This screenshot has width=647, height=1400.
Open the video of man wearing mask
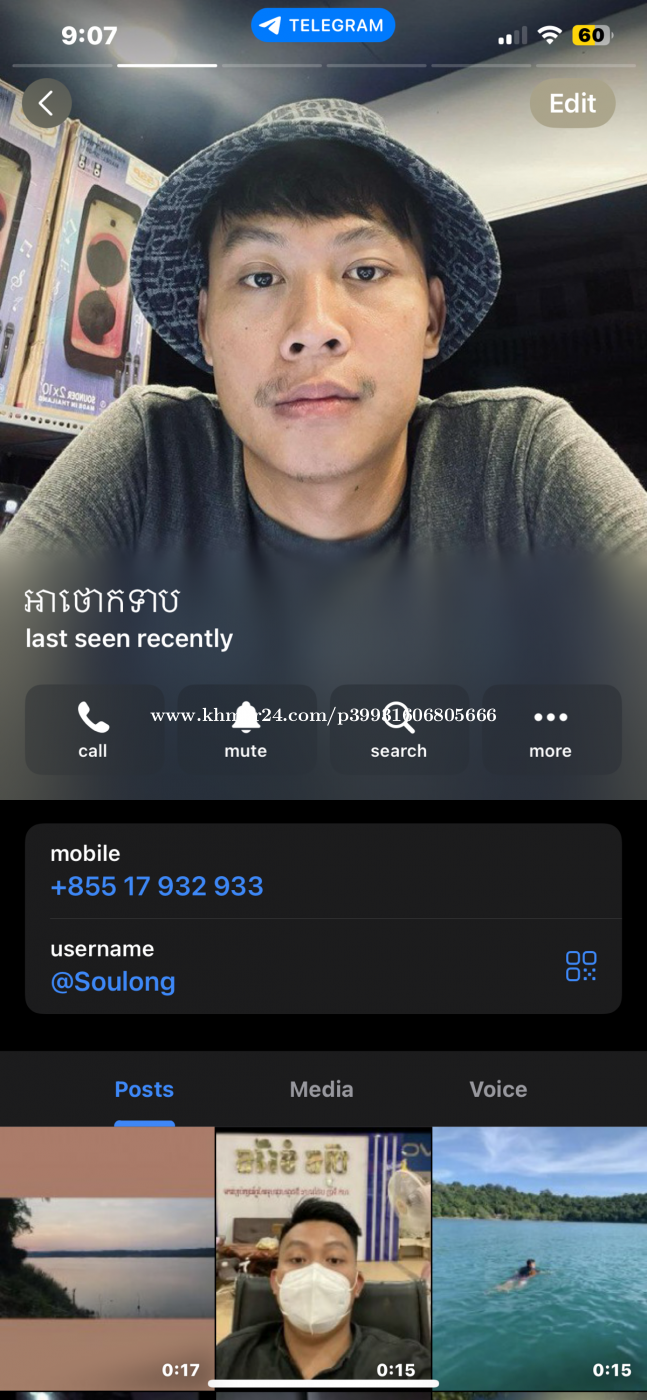[323, 1258]
